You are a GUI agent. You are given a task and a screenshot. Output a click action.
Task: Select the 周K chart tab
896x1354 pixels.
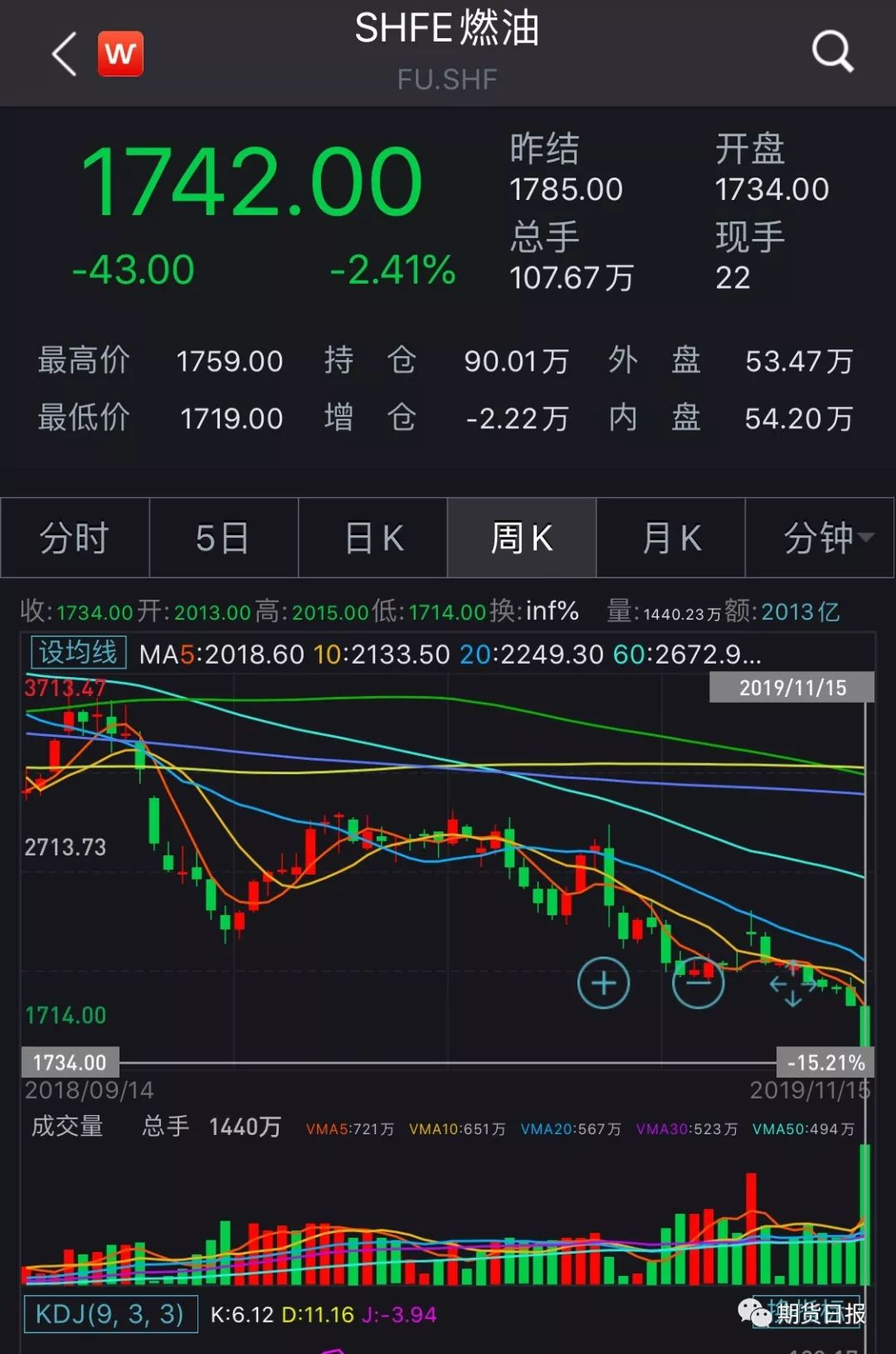(x=521, y=538)
